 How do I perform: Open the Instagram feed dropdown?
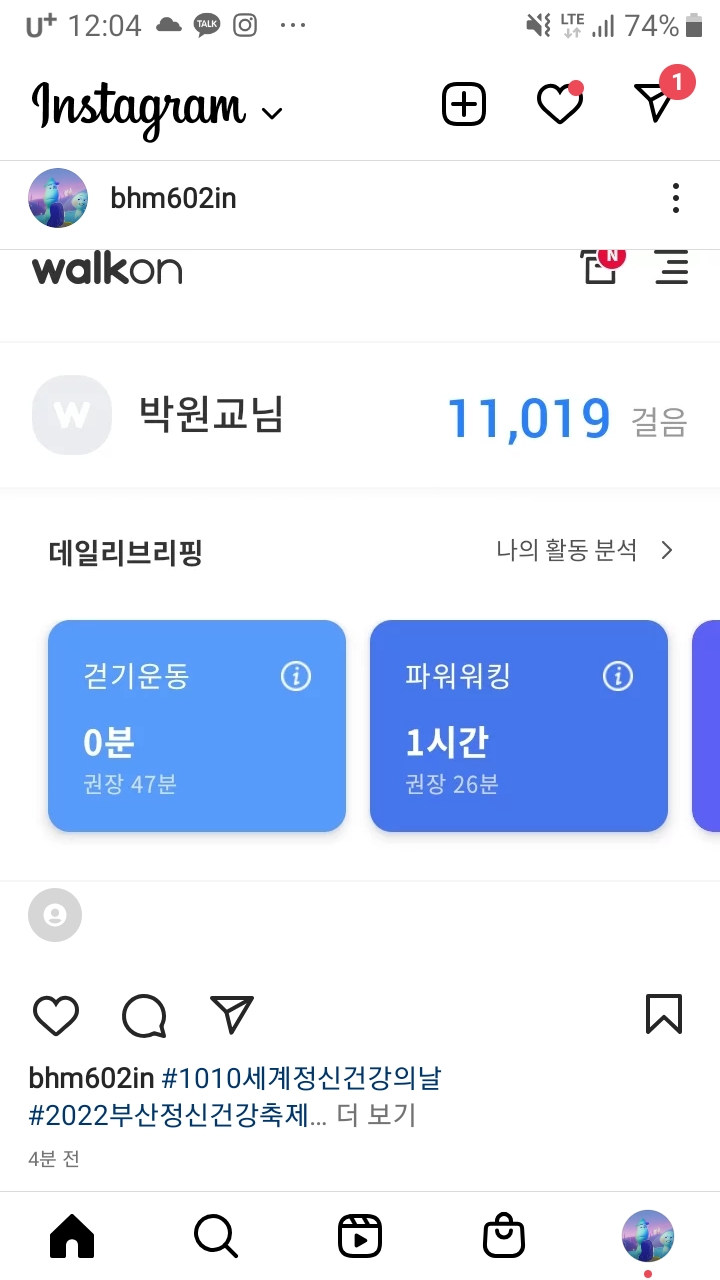tap(271, 112)
